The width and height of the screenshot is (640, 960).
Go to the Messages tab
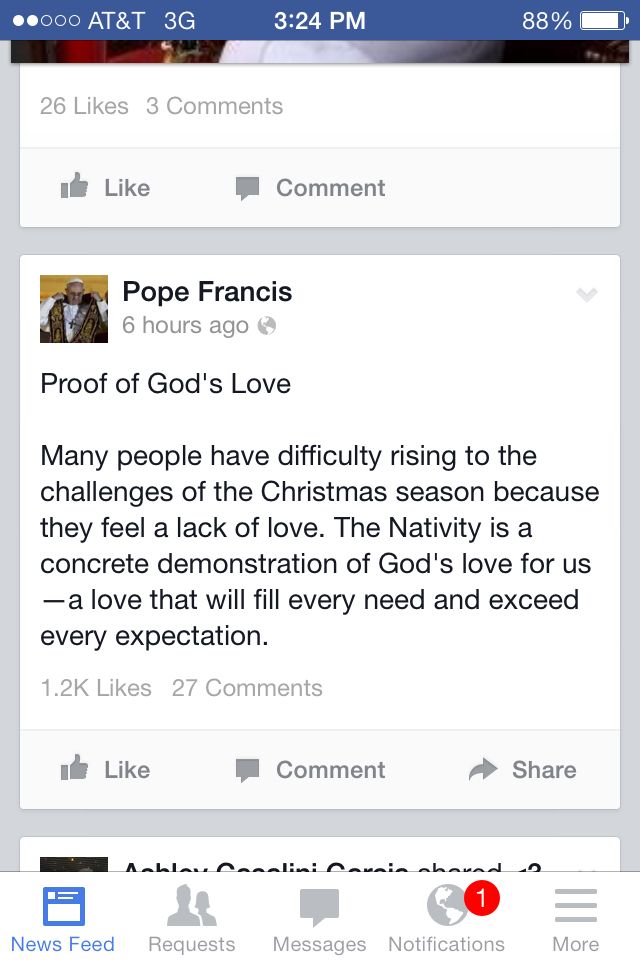point(319,920)
